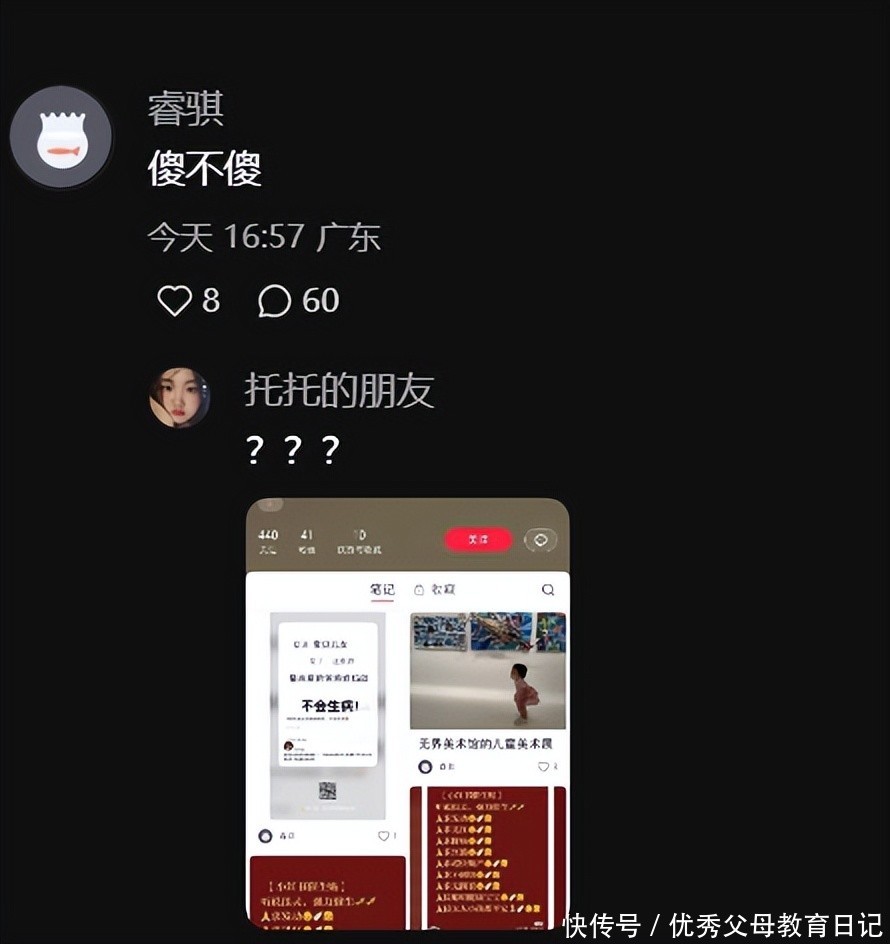Open 托托的朋友's profile avatar
This screenshot has height=944, width=890.
pos(180,397)
